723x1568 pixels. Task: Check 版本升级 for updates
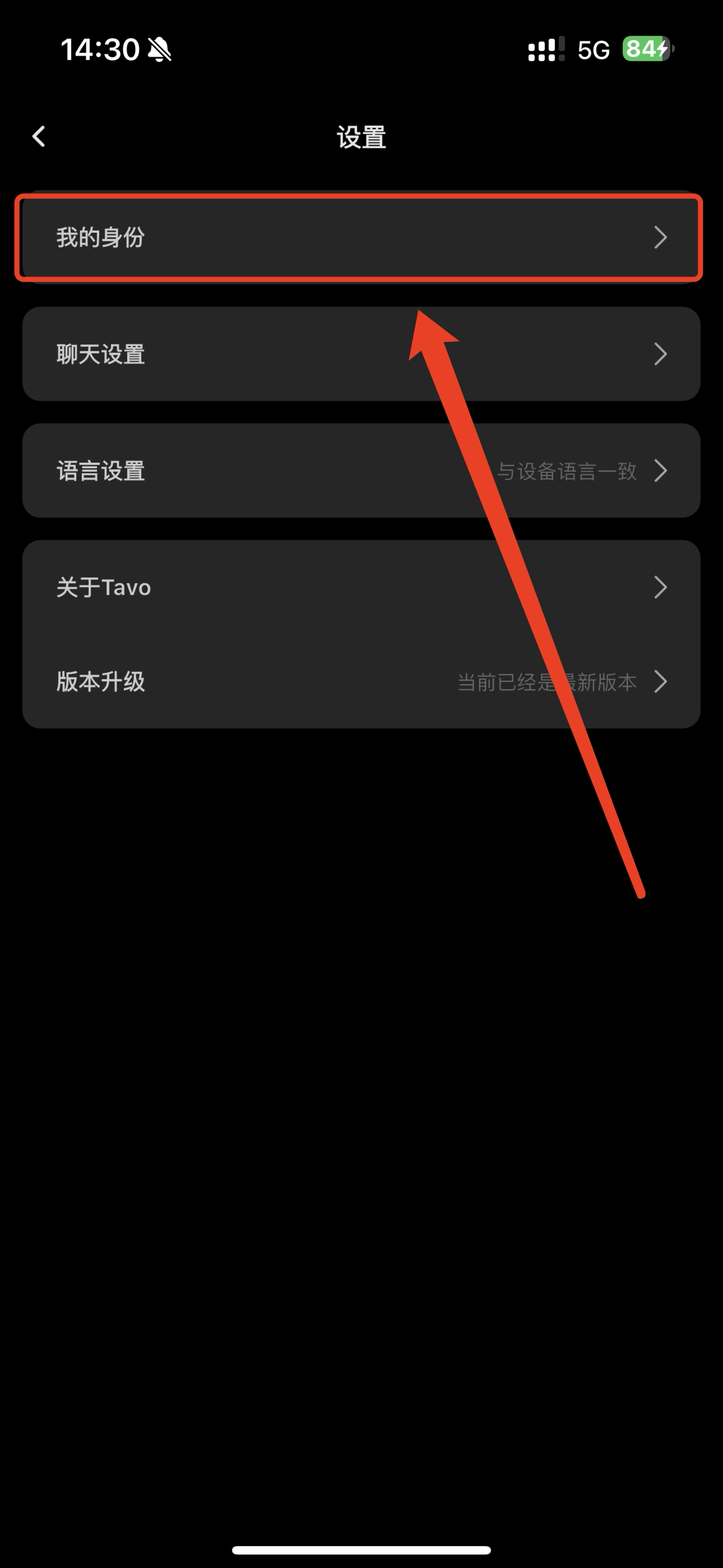[x=360, y=681]
